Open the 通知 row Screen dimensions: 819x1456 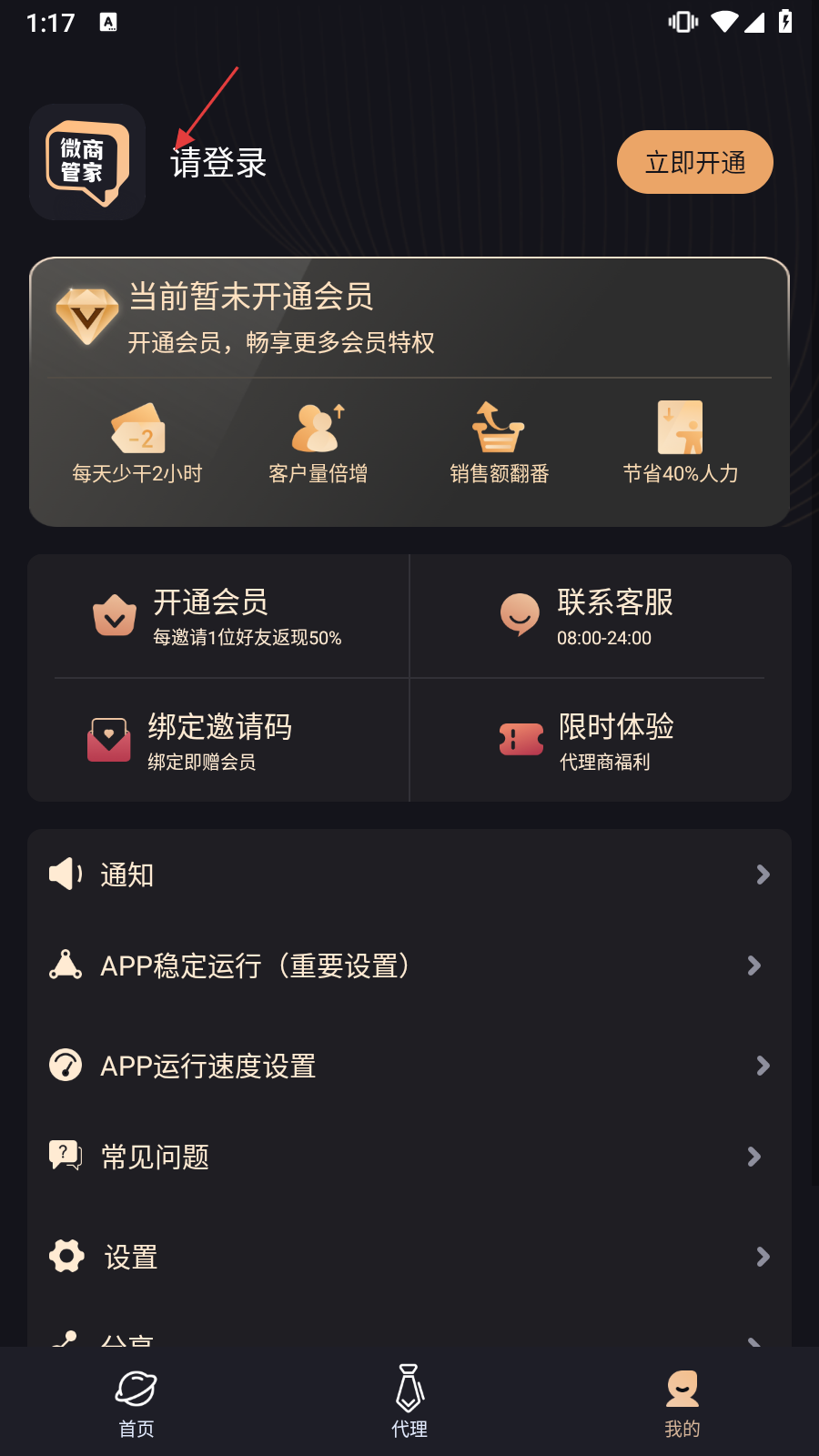[x=409, y=875]
